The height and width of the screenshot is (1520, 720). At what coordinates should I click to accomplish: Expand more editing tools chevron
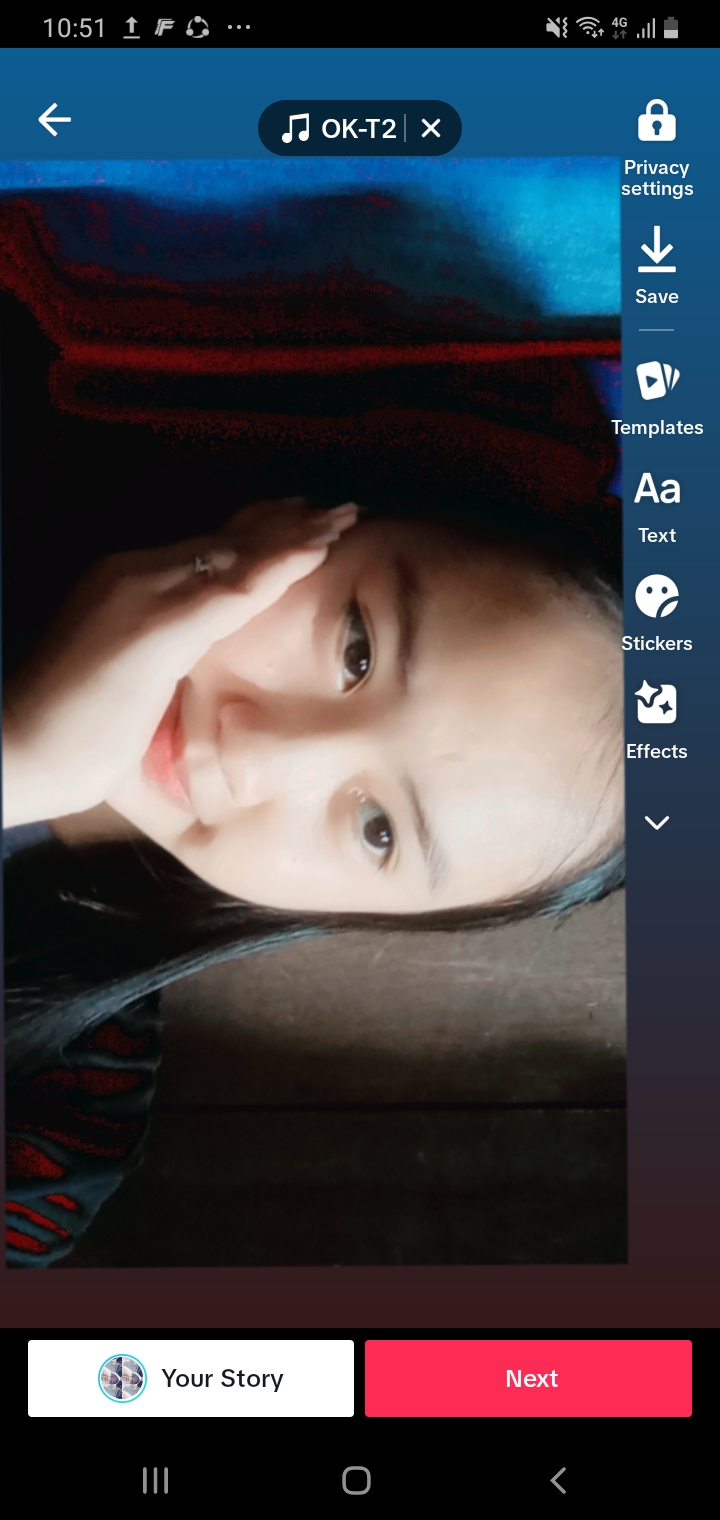657,823
